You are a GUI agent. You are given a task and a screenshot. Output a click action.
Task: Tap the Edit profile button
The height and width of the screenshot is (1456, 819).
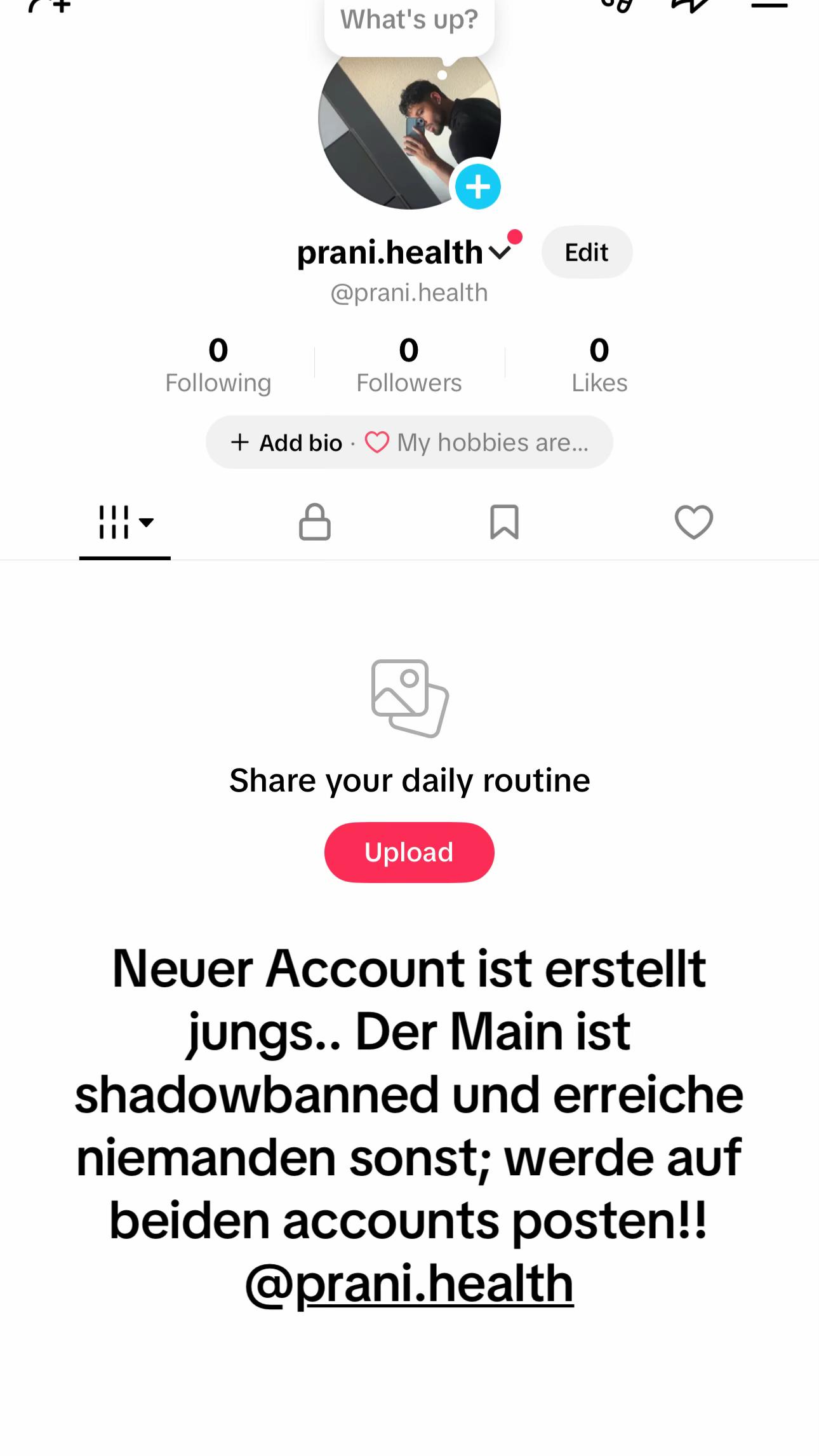tap(587, 252)
